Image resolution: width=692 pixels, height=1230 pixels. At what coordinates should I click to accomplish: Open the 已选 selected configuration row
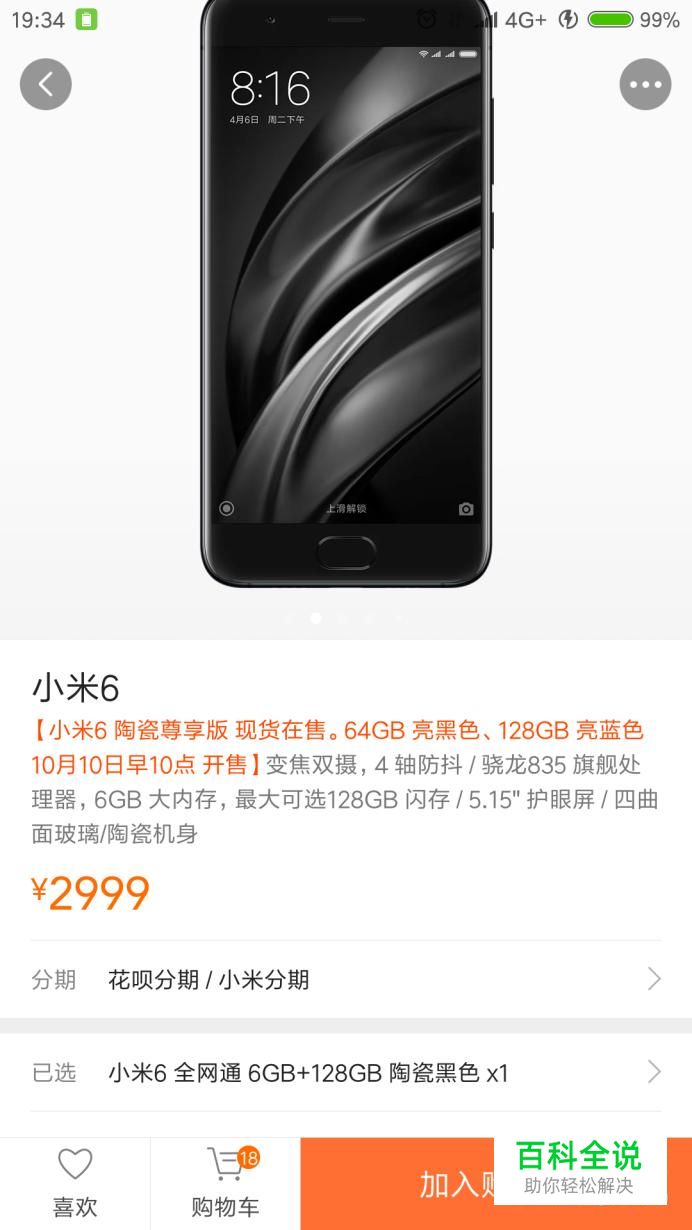pos(346,1073)
